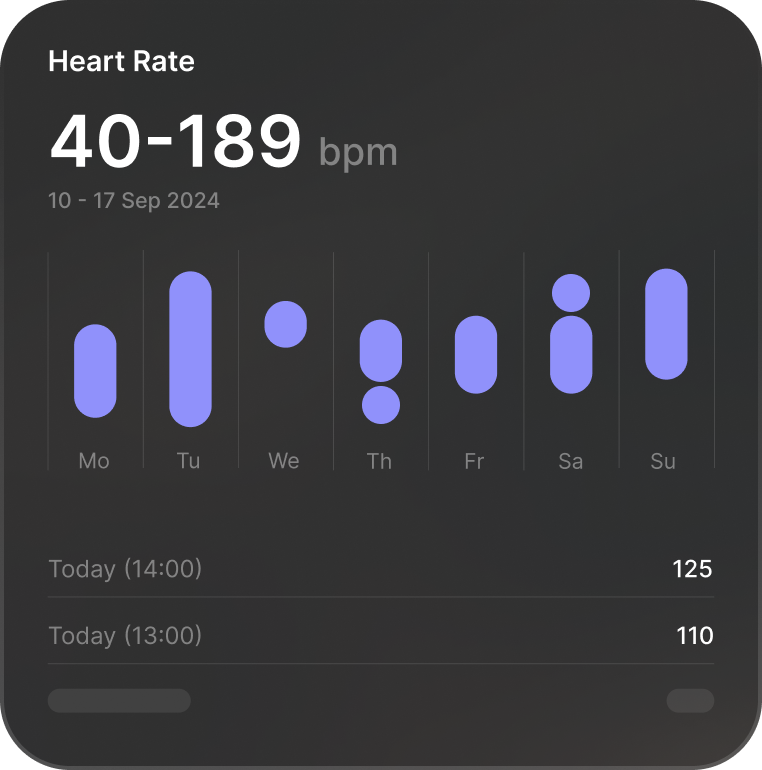762x770 pixels.
Task: Open the Today (13:00) reading row
Action: pyautogui.click(x=380, y=635)
